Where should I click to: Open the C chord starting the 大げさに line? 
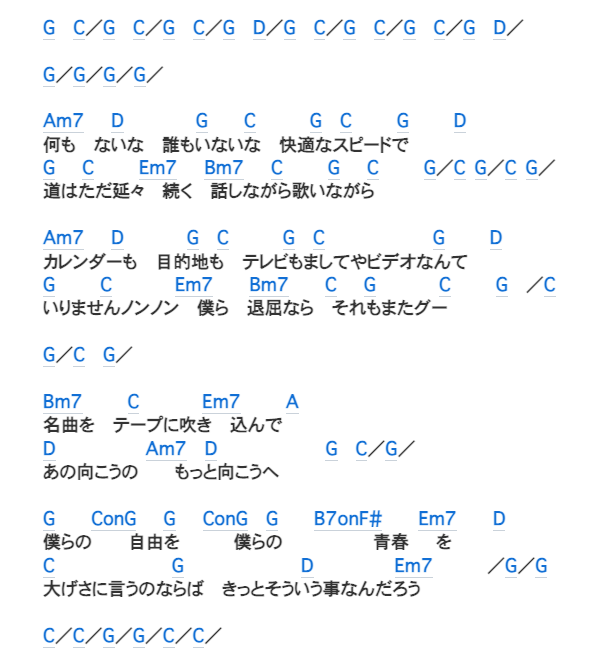50,566
